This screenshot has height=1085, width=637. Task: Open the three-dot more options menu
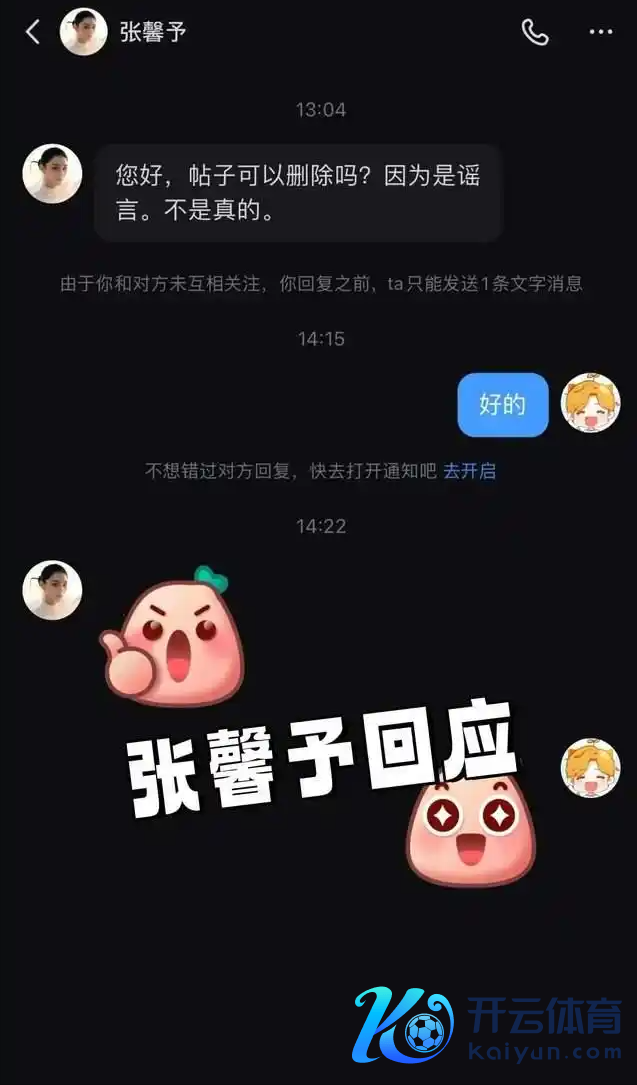[x=600, y=32]
